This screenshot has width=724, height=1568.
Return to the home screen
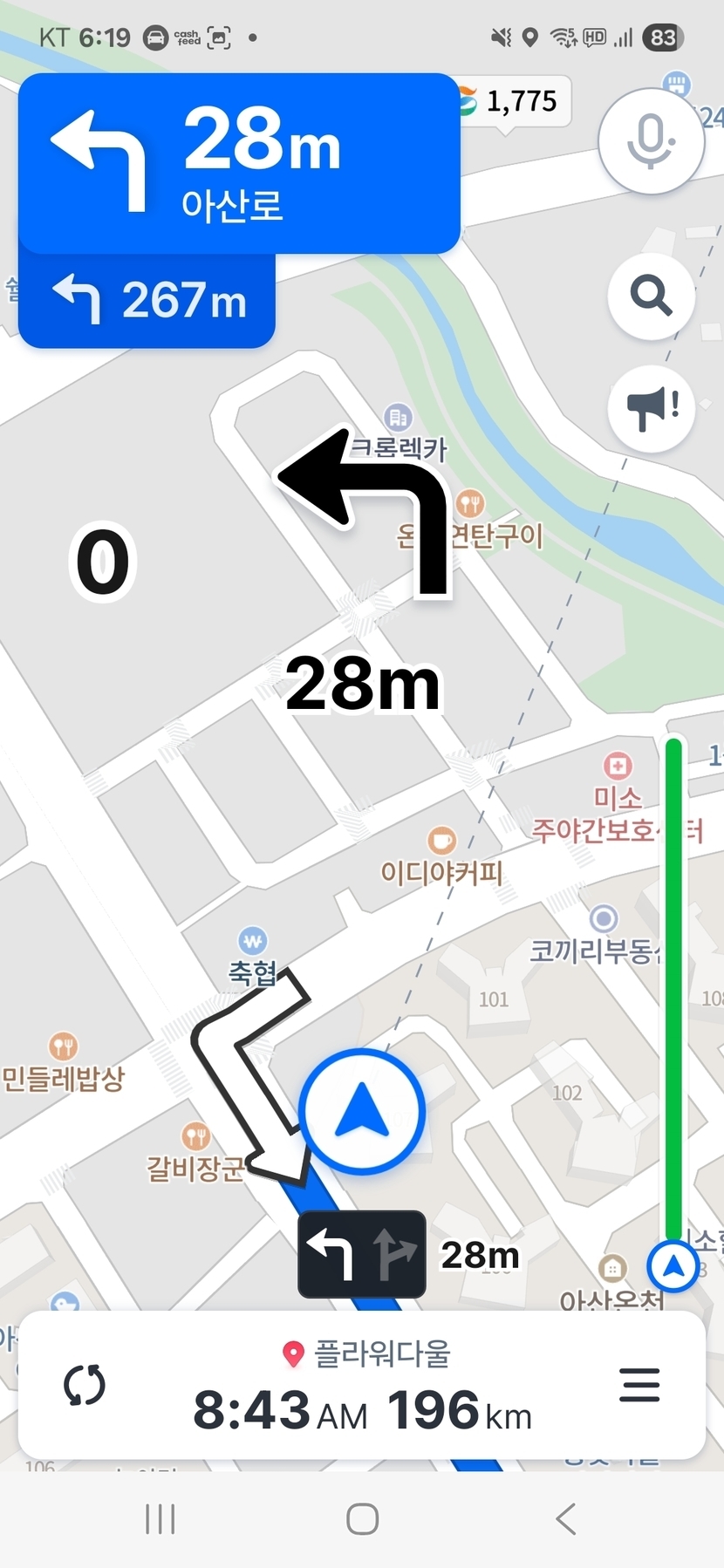tap(362, 1518)
